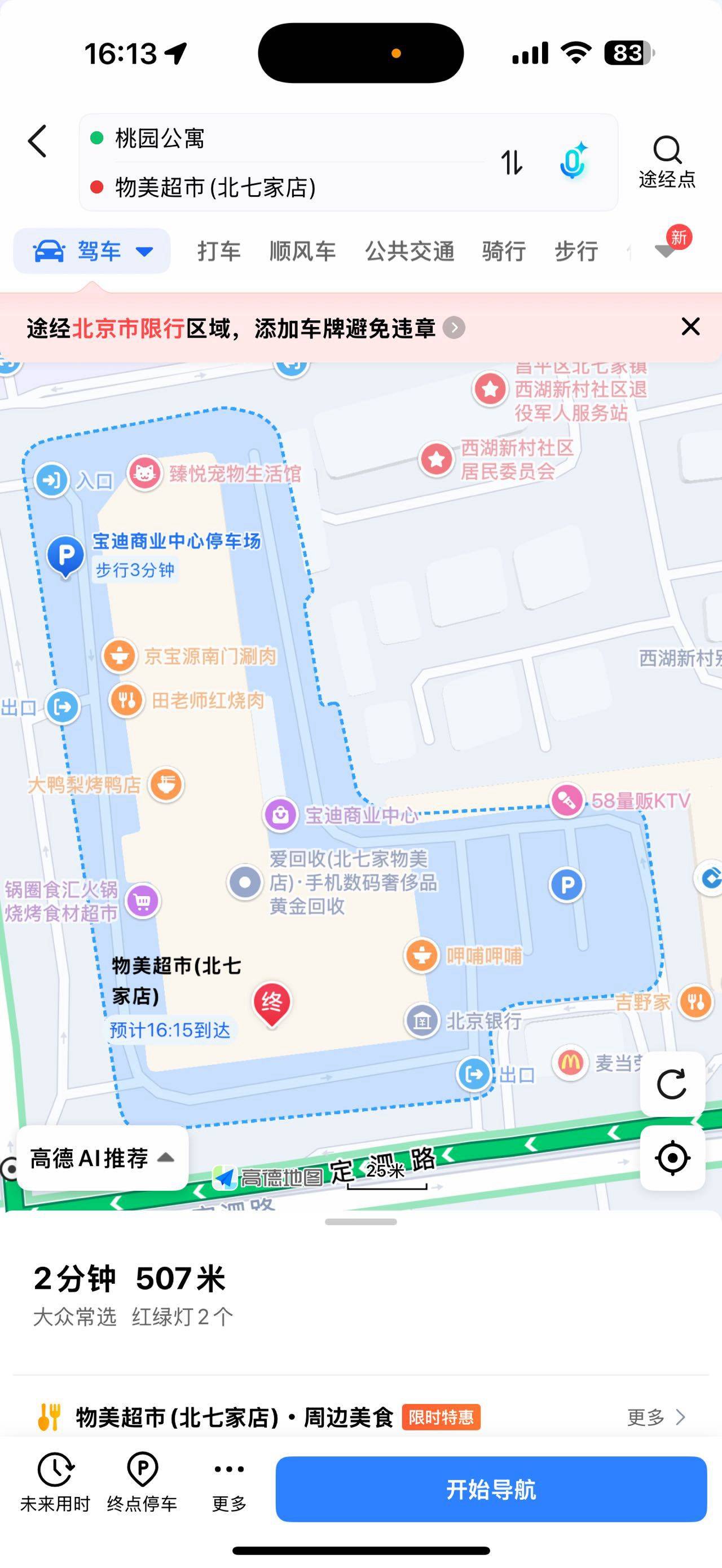Edit the destination 物美超市(北七家店)
The width and height of the screenshot is (722, 1568).
click(286, 187)
